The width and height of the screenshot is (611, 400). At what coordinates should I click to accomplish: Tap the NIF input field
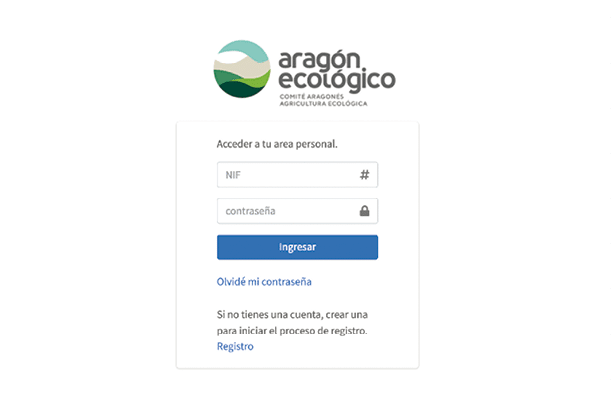(285, 175)
